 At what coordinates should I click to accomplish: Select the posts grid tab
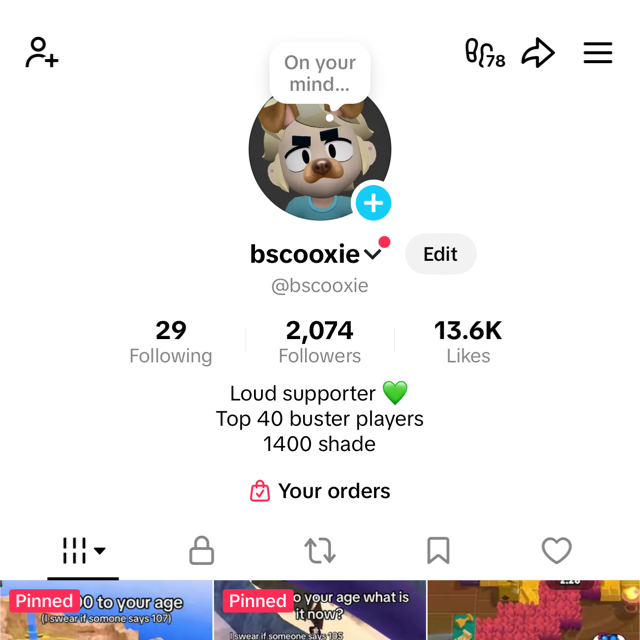point(83,550)
